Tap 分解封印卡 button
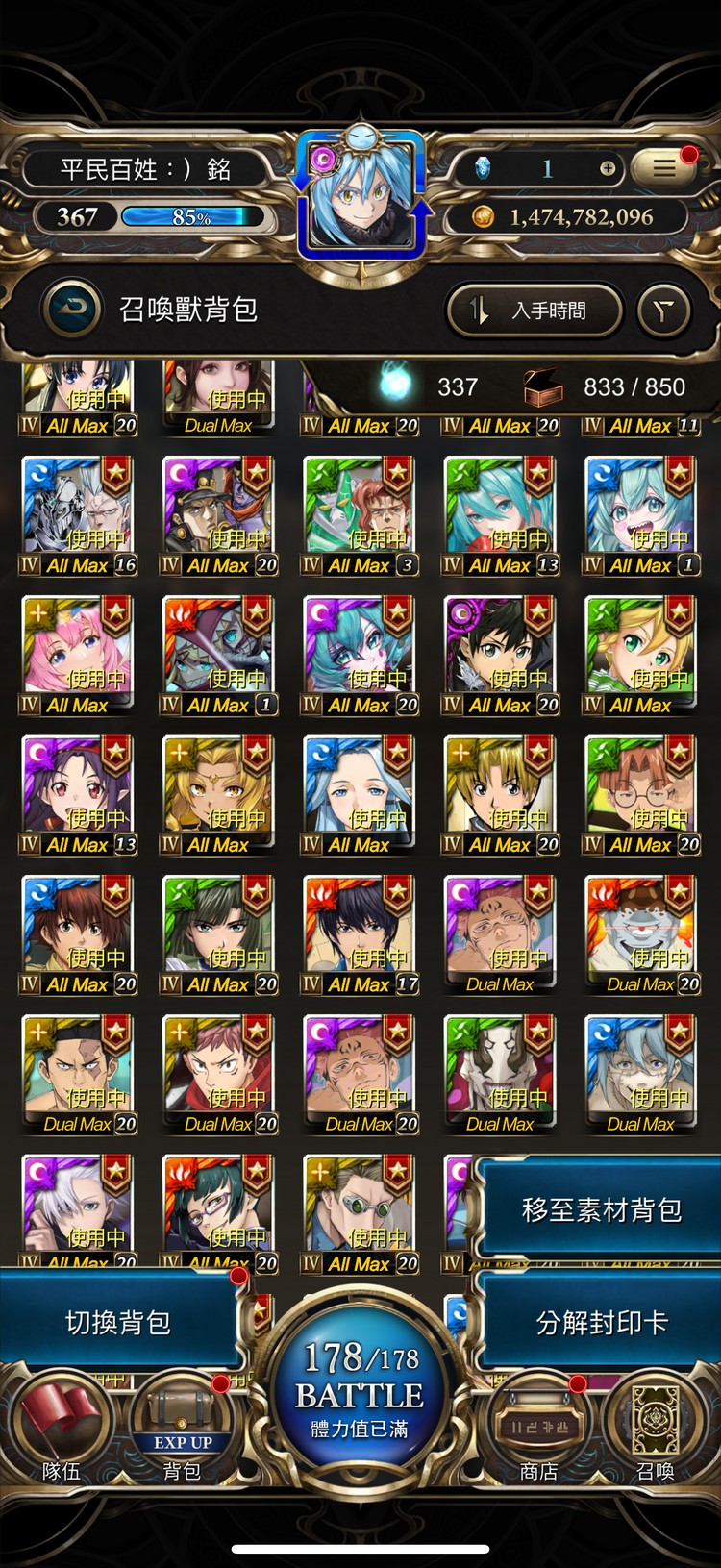This screenshot has width=721, height=1568. [601, 1323]
